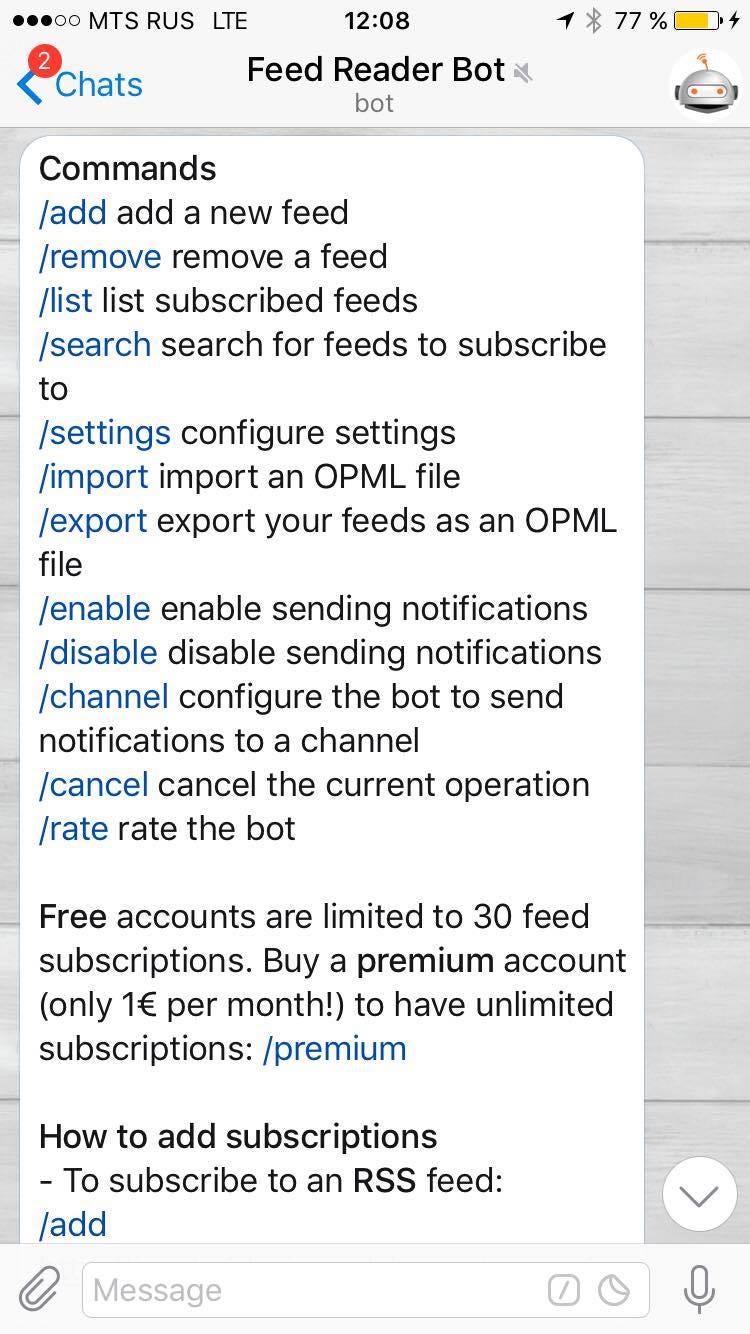Tap the /channel command link
This screenshot has width=750, height=1334.
point(104,697)
